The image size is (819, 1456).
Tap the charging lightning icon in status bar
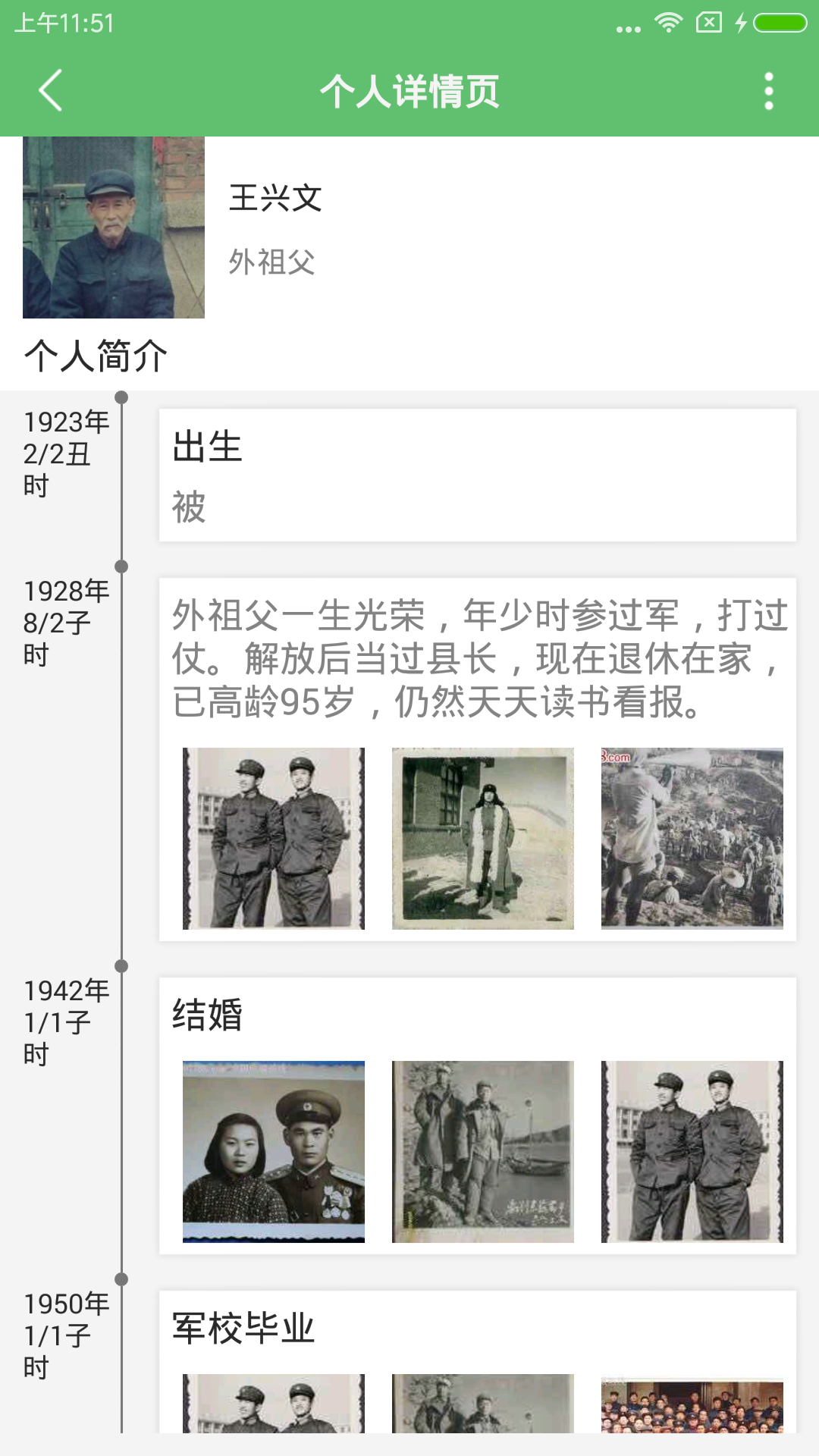pos(739,23)
